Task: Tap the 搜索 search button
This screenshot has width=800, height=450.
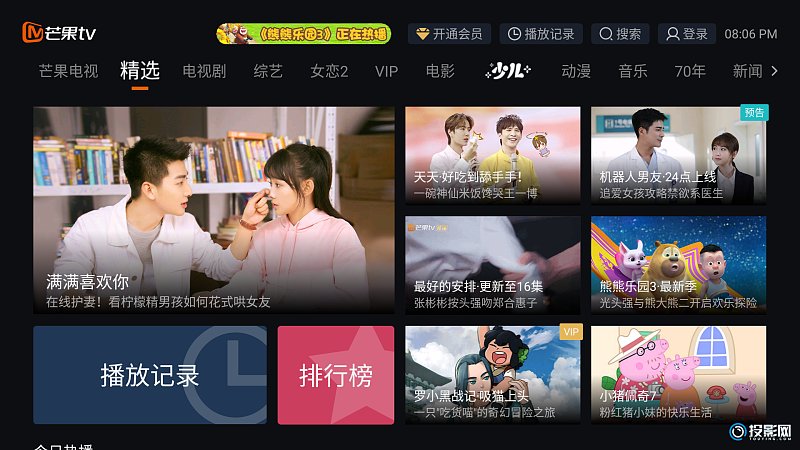Action: tap(620, 34)
